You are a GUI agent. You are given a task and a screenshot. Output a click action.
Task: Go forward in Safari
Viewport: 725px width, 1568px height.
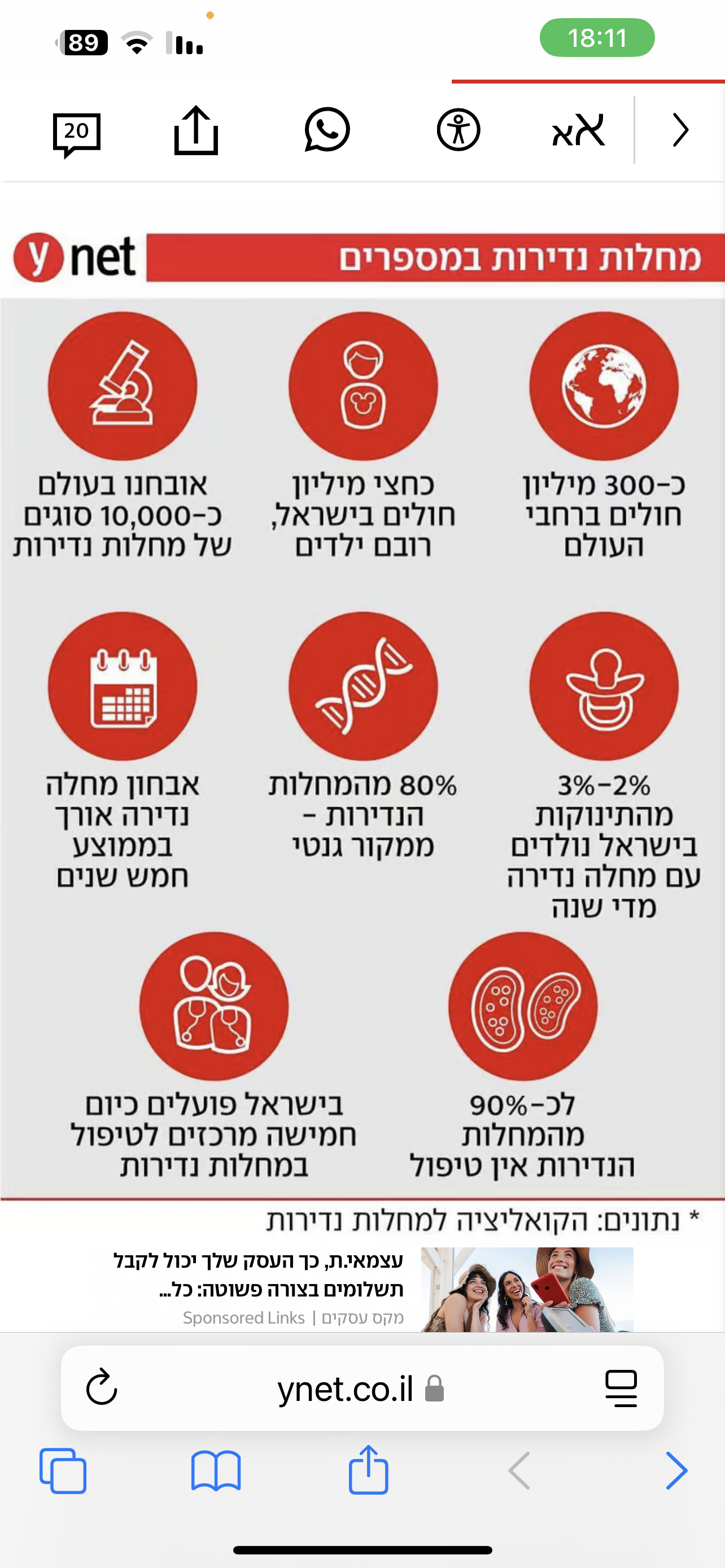[x=676, y=1470]
